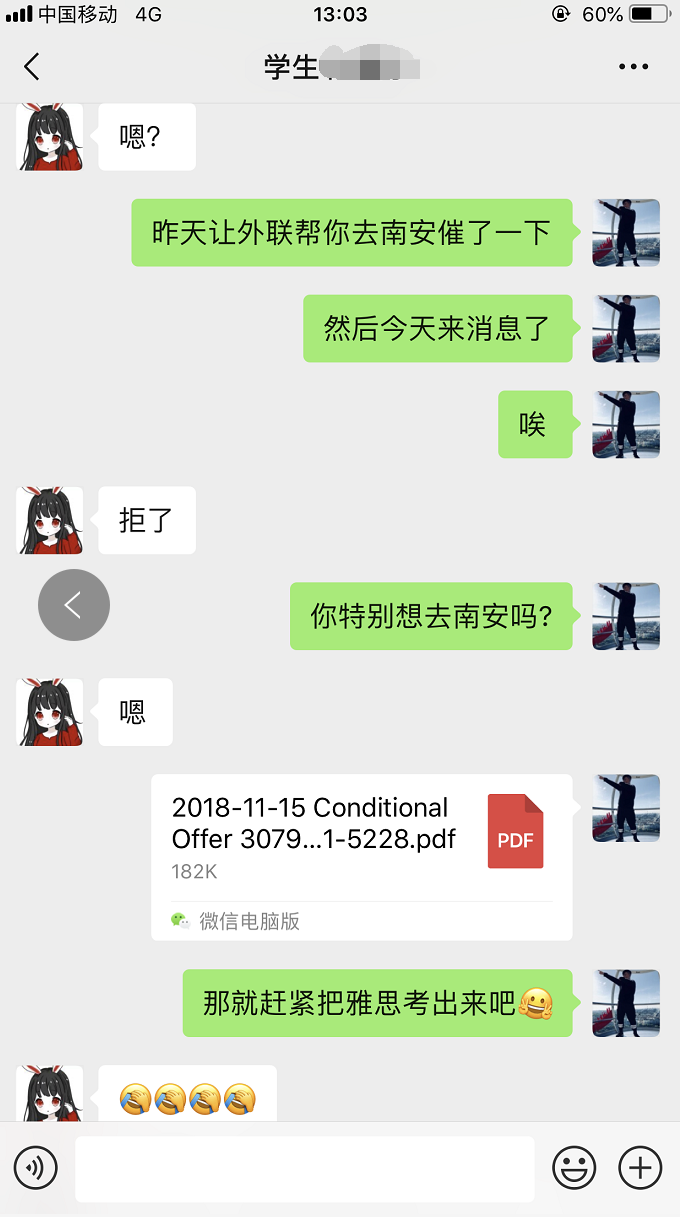Focus the message text field
Screen dimensions: 680x1217
click(304, 1168)
